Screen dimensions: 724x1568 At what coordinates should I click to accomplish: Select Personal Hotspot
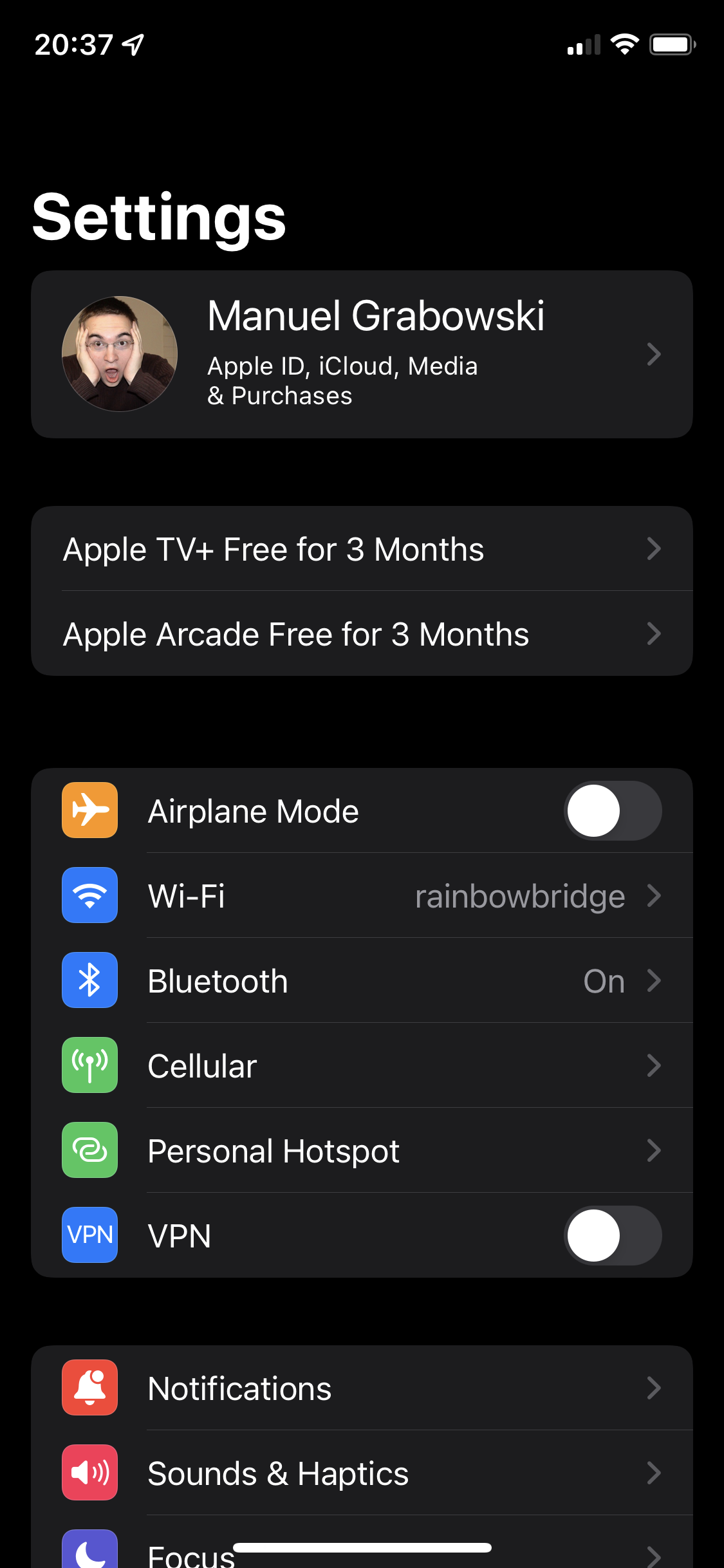tap(362, 1151)
